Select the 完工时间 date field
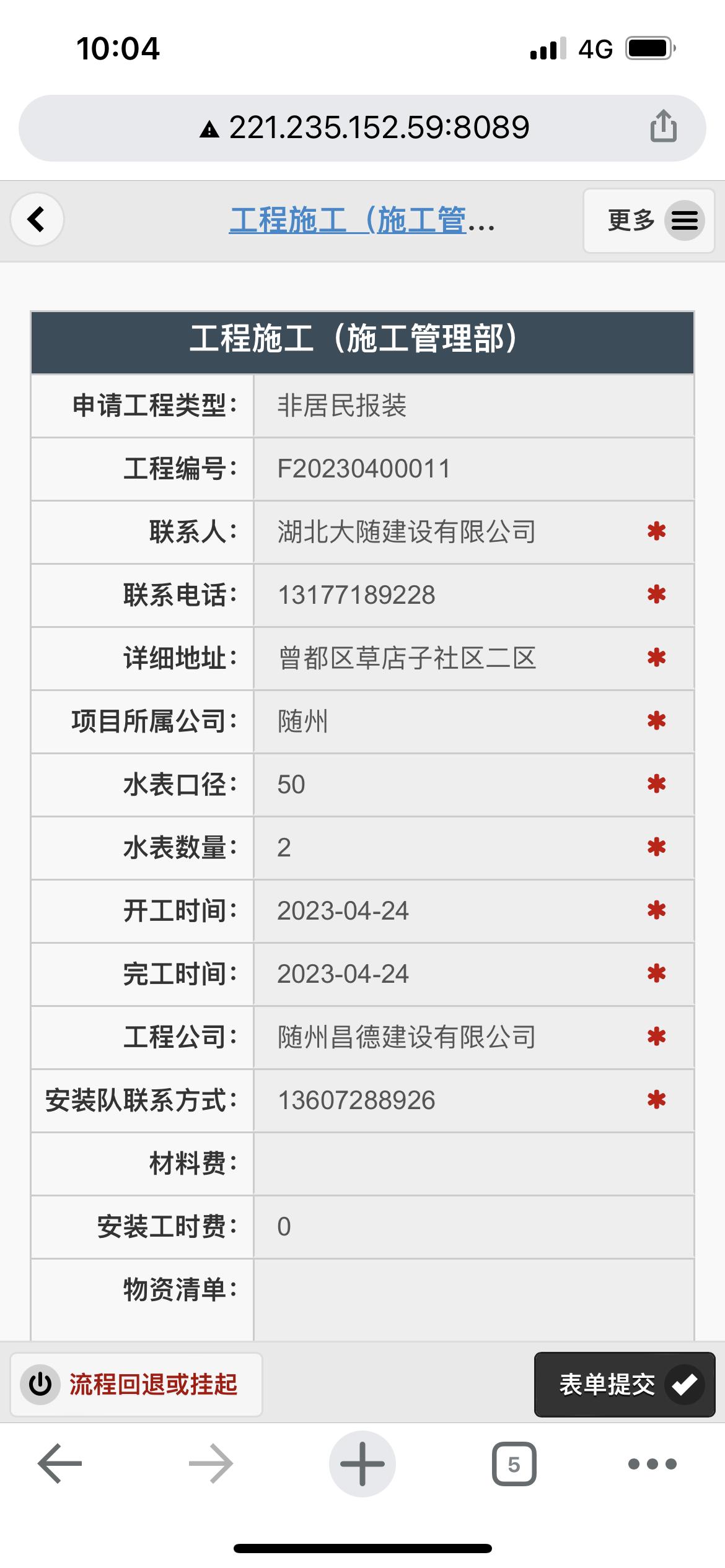 pyautogui.click(x=452, y=974)
